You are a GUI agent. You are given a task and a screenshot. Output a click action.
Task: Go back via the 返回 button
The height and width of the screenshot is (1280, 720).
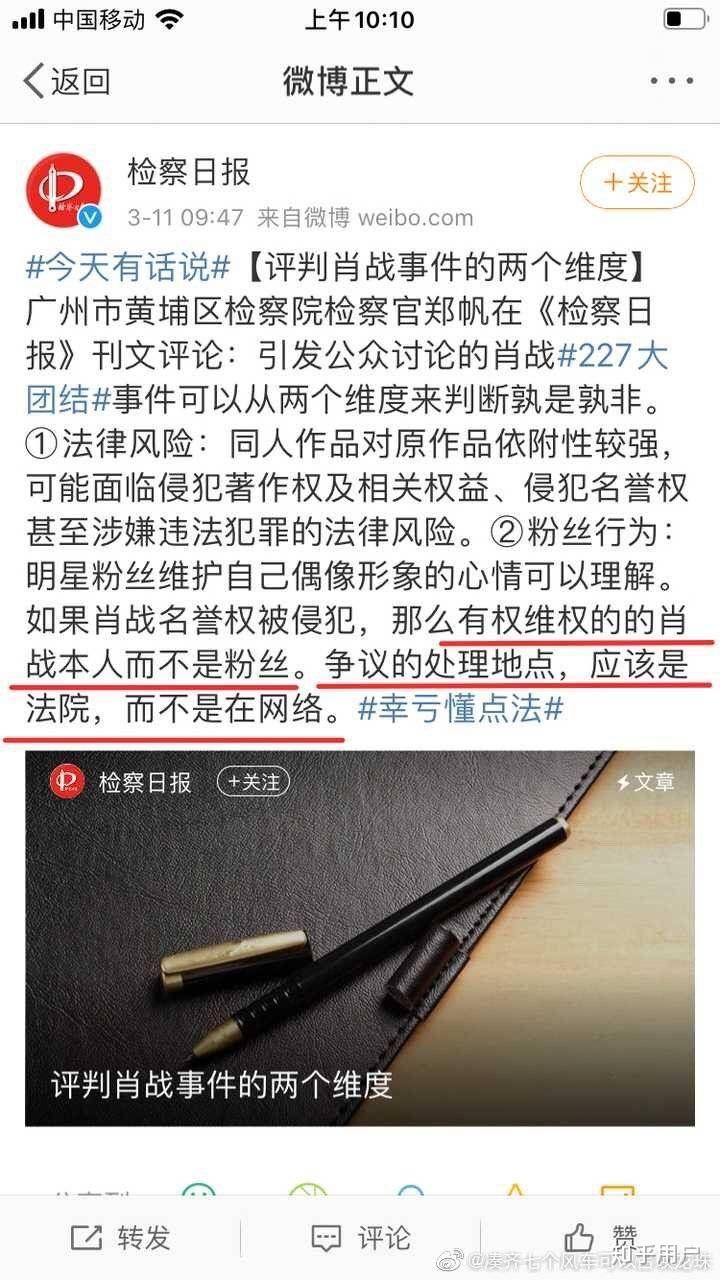click(x=66, y=81)
